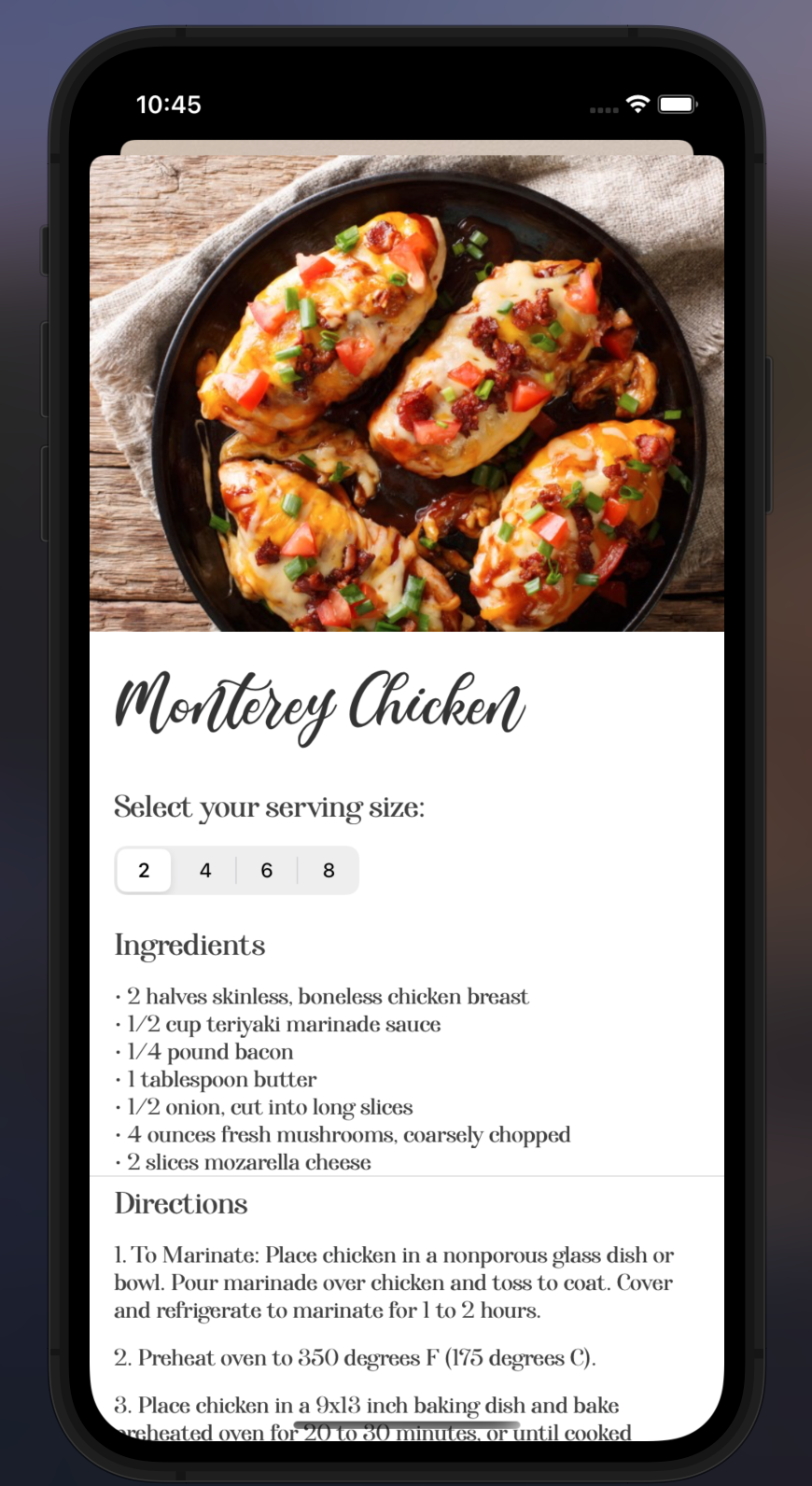This screenshot has width=812, height=1486.
Task: Choose serving size 6
Action: point(267,870)
